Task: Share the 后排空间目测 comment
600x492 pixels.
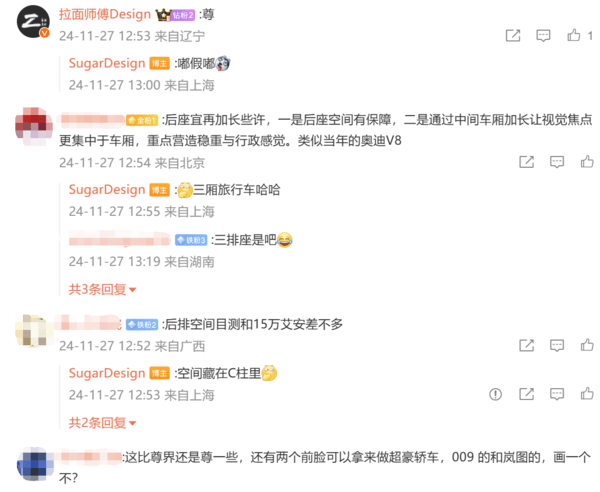Action: [x=524, y=346]
